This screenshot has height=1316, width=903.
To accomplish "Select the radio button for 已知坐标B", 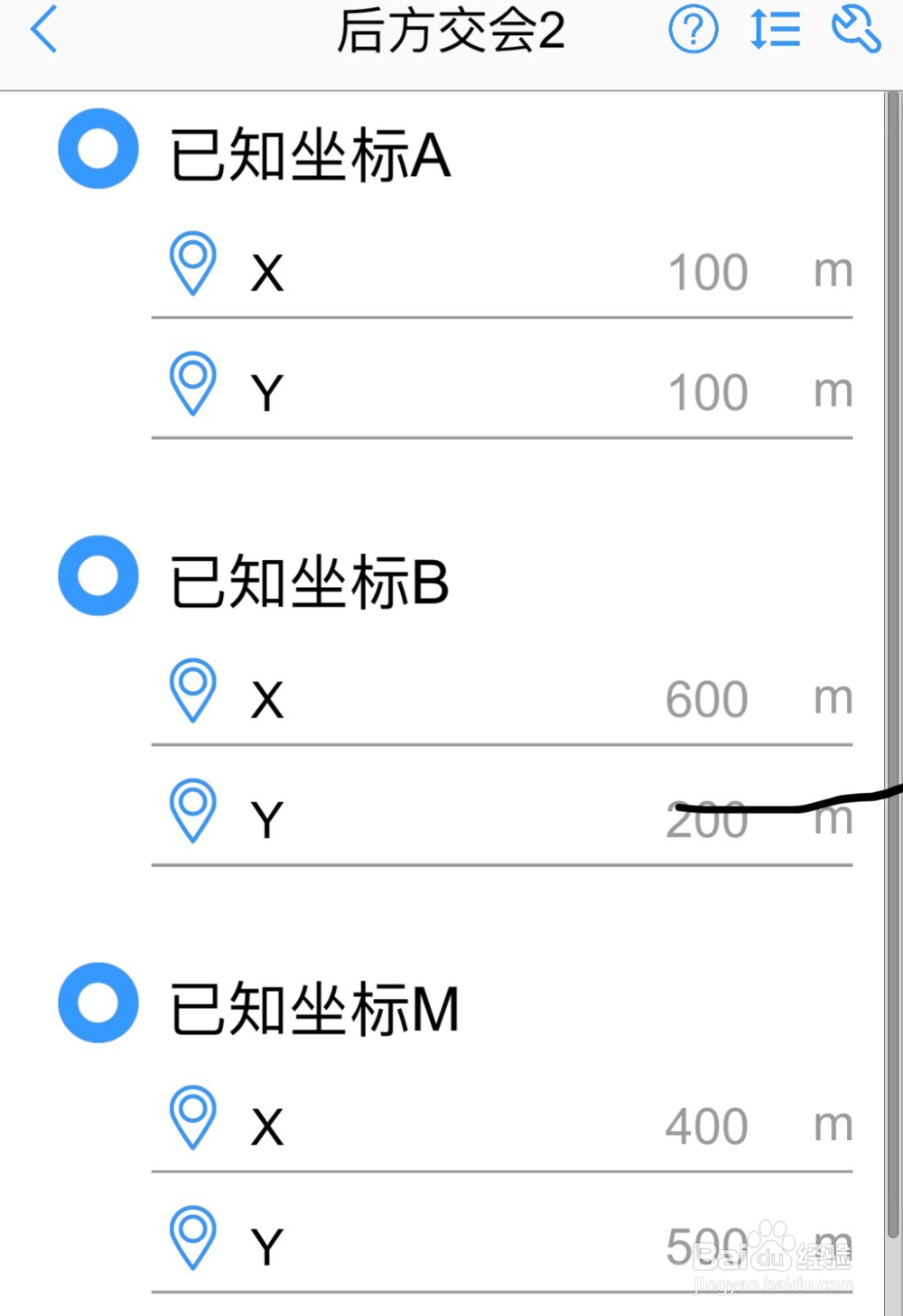I will point(97,576).
